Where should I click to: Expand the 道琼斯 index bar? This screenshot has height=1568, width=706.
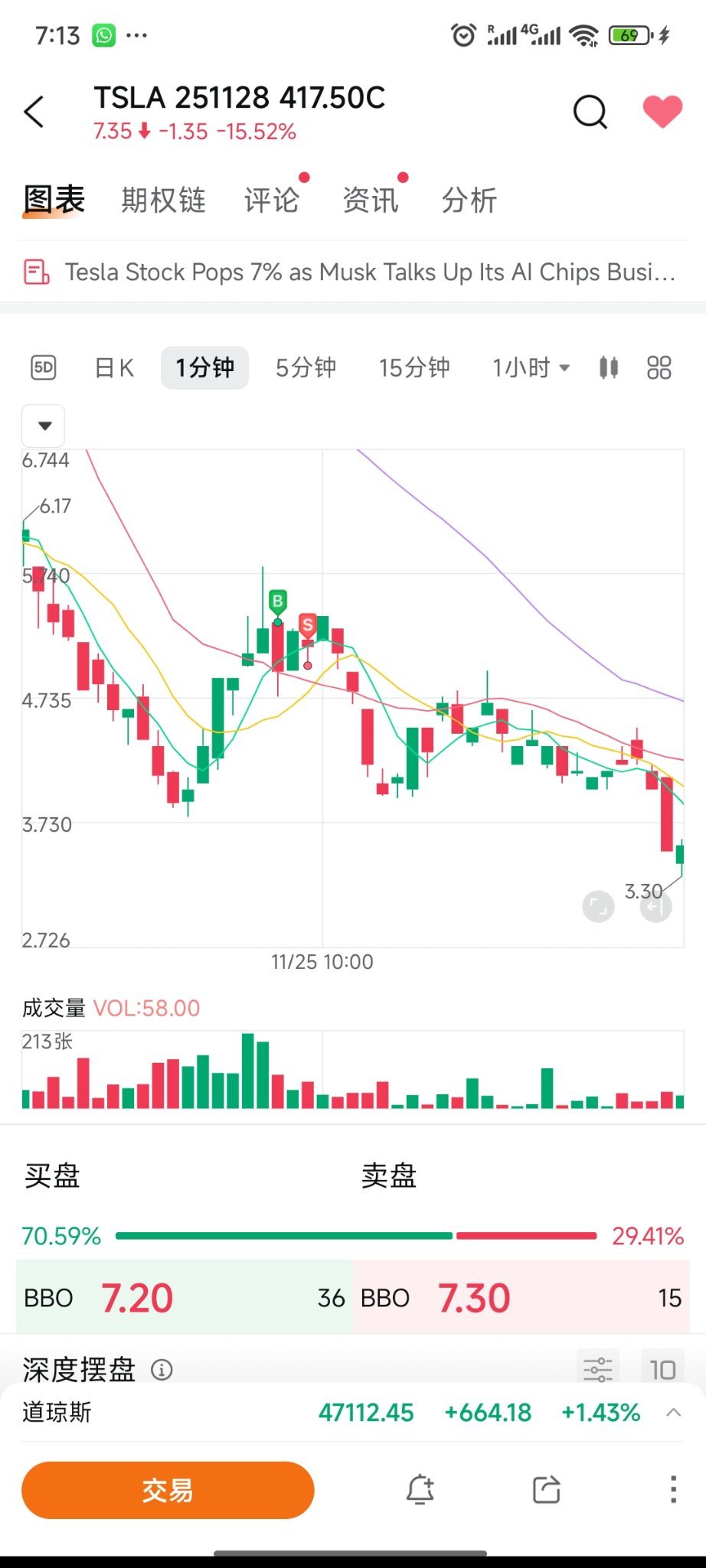[353, 1412]
